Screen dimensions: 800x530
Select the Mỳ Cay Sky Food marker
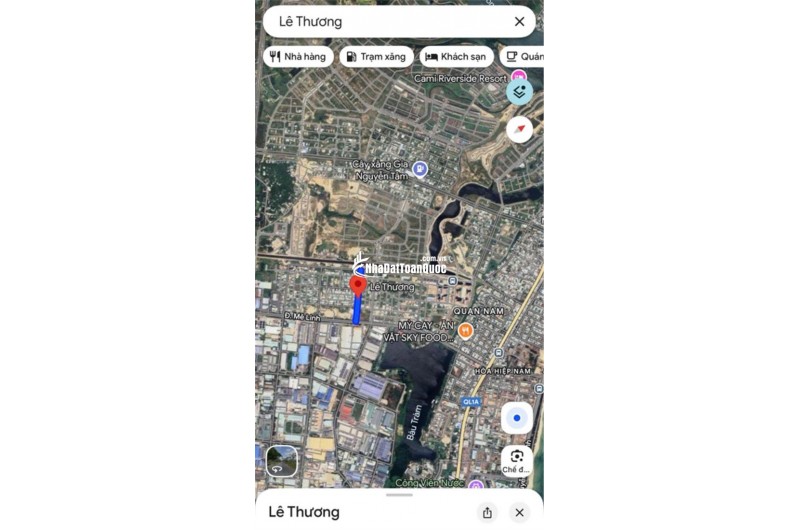[465, 331]
